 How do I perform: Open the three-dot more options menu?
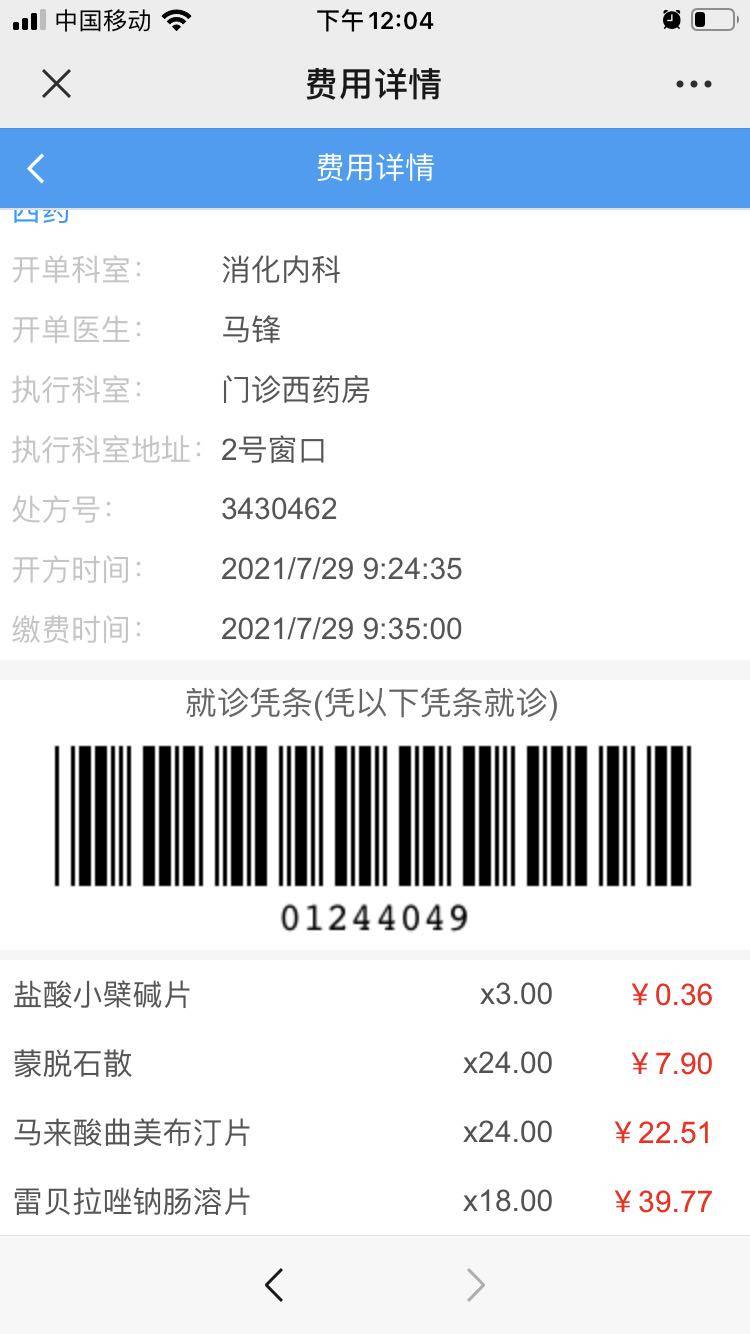pyautogui.click(x=693, y=84)
